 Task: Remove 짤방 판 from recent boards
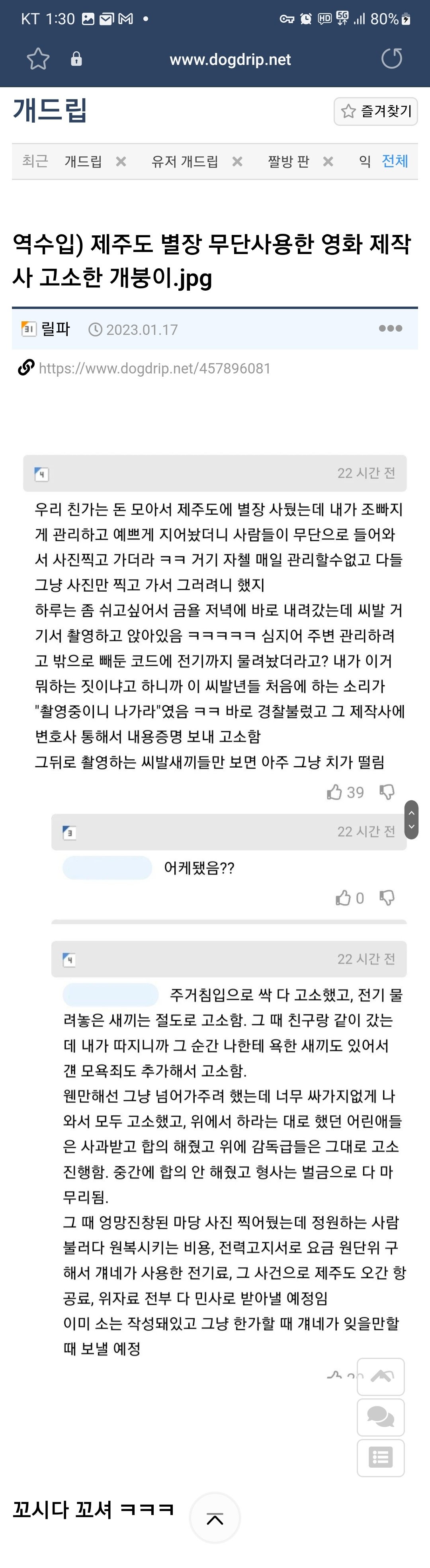coord(328,161)
